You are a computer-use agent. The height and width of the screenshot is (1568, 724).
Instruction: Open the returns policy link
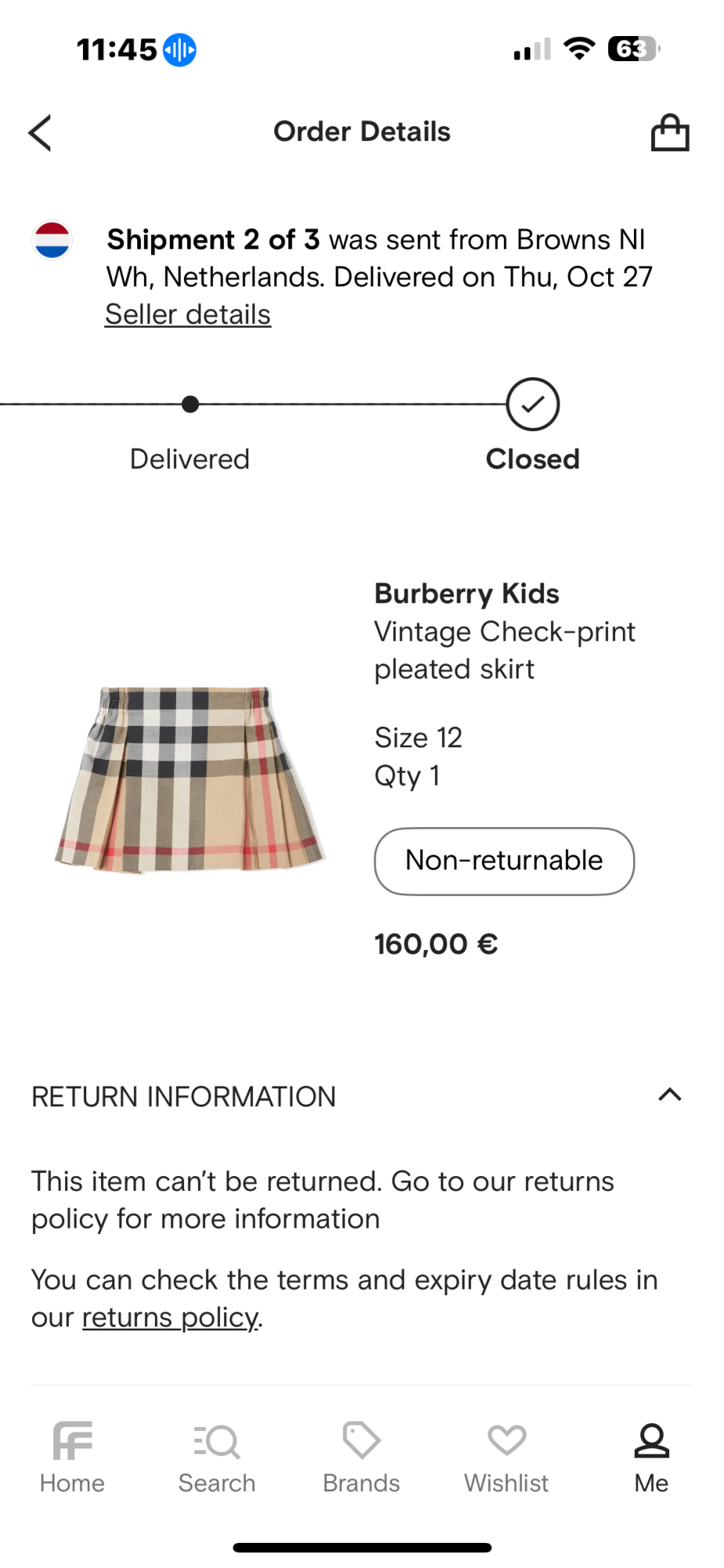tap(169, 1317)
